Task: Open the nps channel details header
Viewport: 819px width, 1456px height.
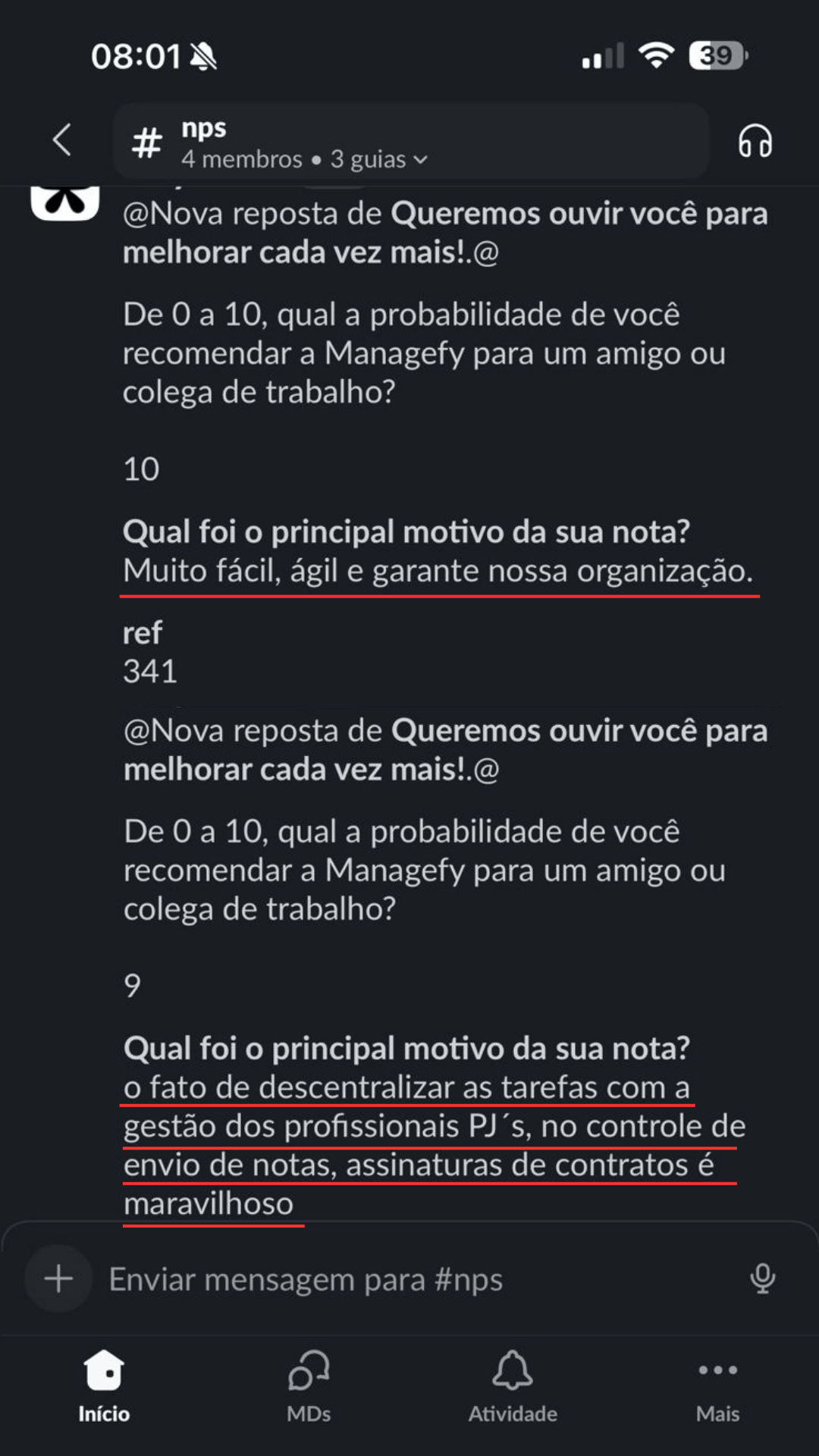Action: pos(411,142)
